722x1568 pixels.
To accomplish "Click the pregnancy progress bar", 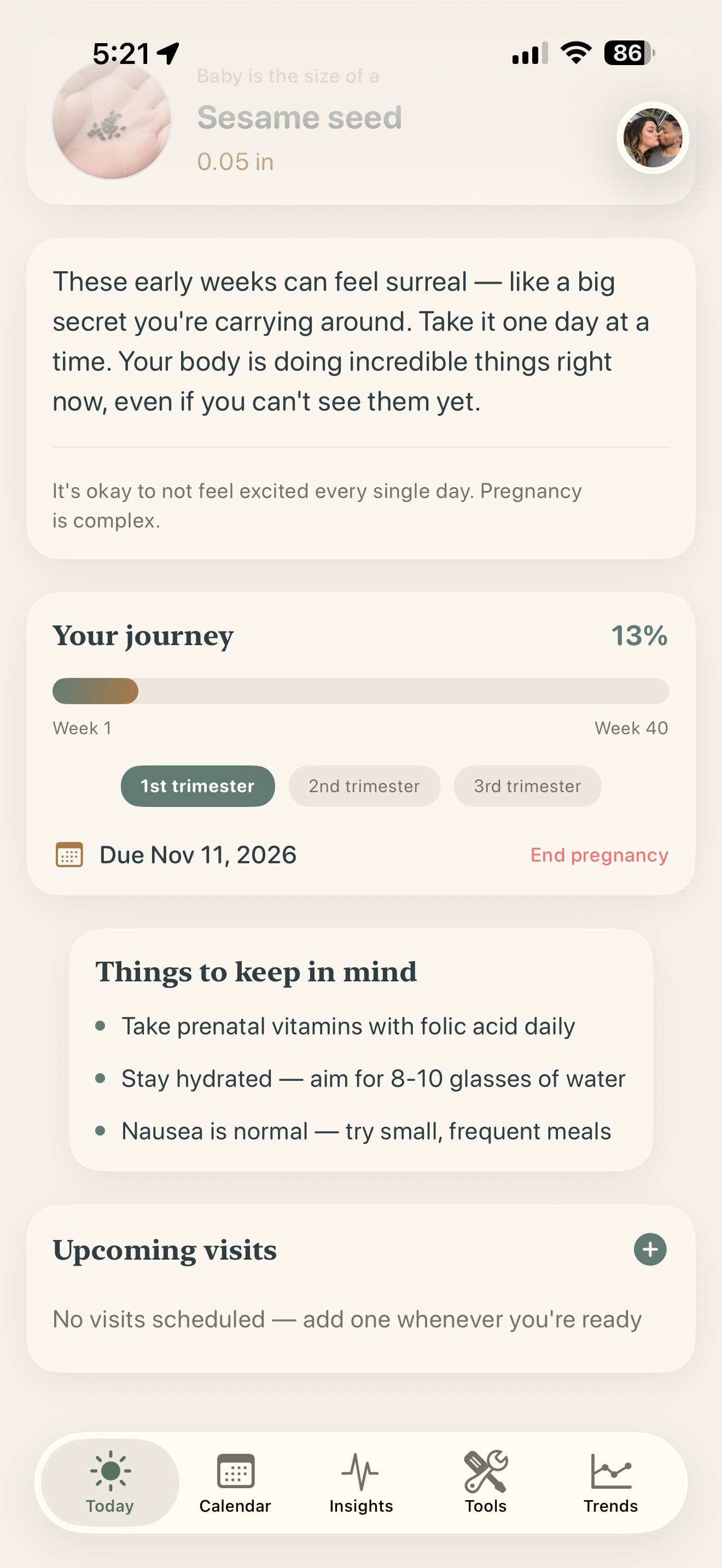I will coord(360,692).
